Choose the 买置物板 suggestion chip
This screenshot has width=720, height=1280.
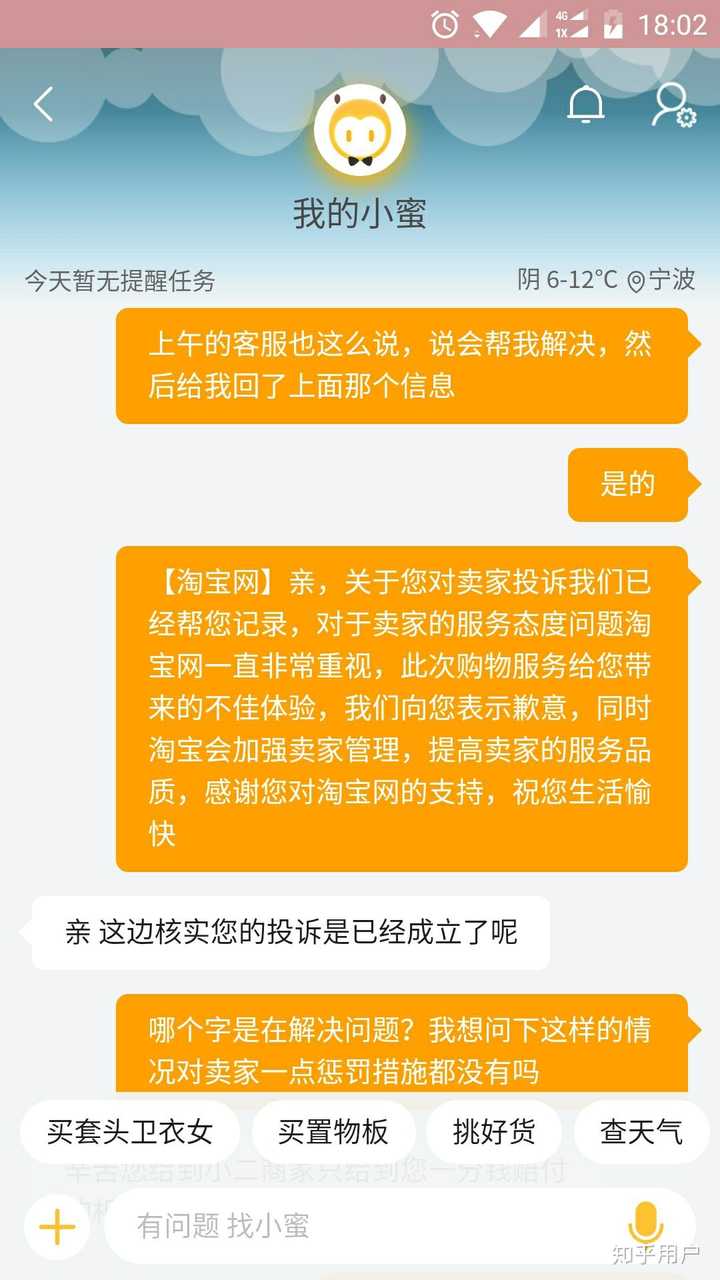pyautogui.click(x=333, y=1132)
